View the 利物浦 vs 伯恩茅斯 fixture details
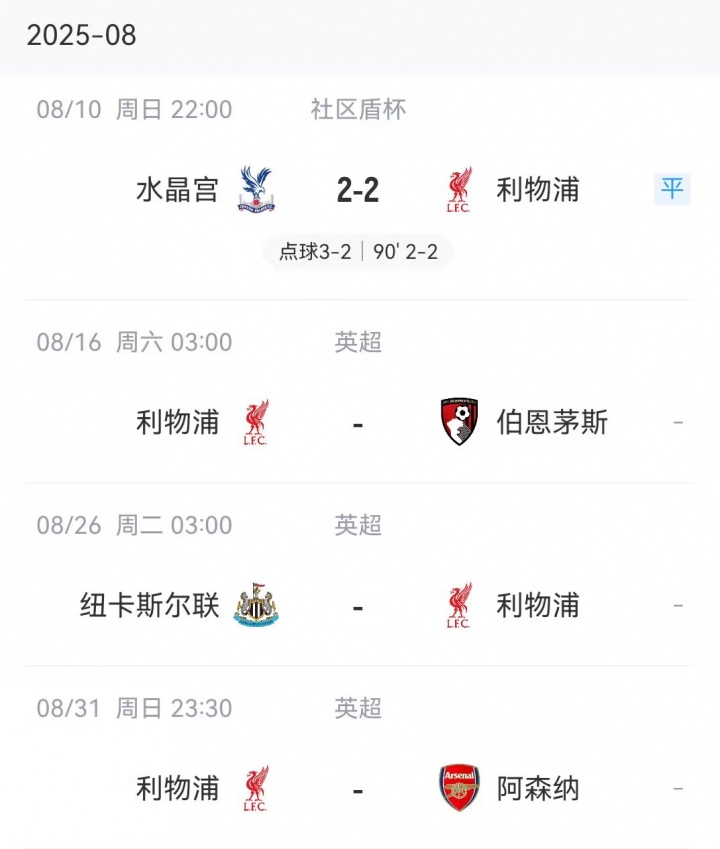This screenshot has height=849, width=720. 358,422
